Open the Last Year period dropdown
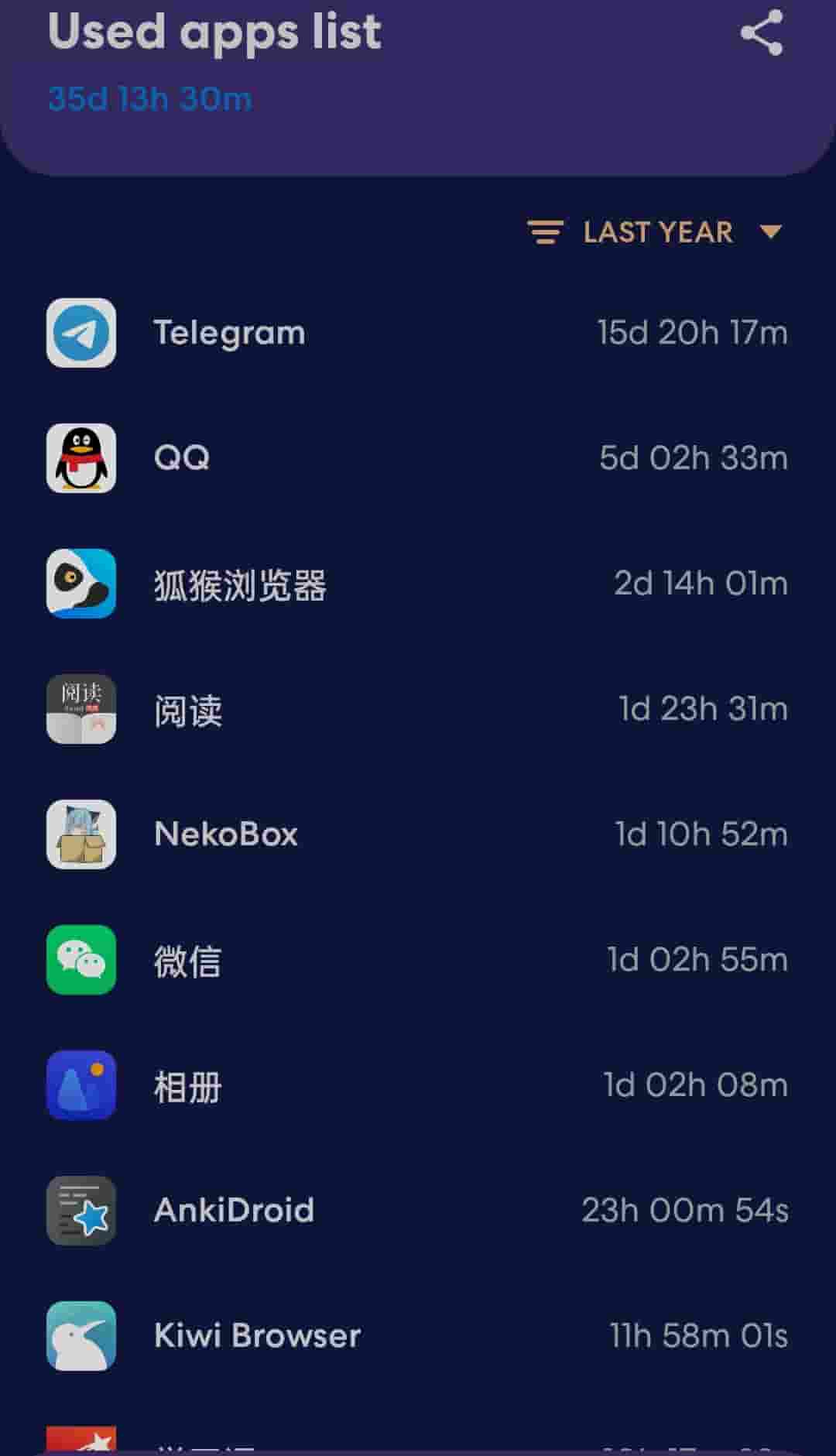This screenshot has width=836, height=1456. [656, 232]
